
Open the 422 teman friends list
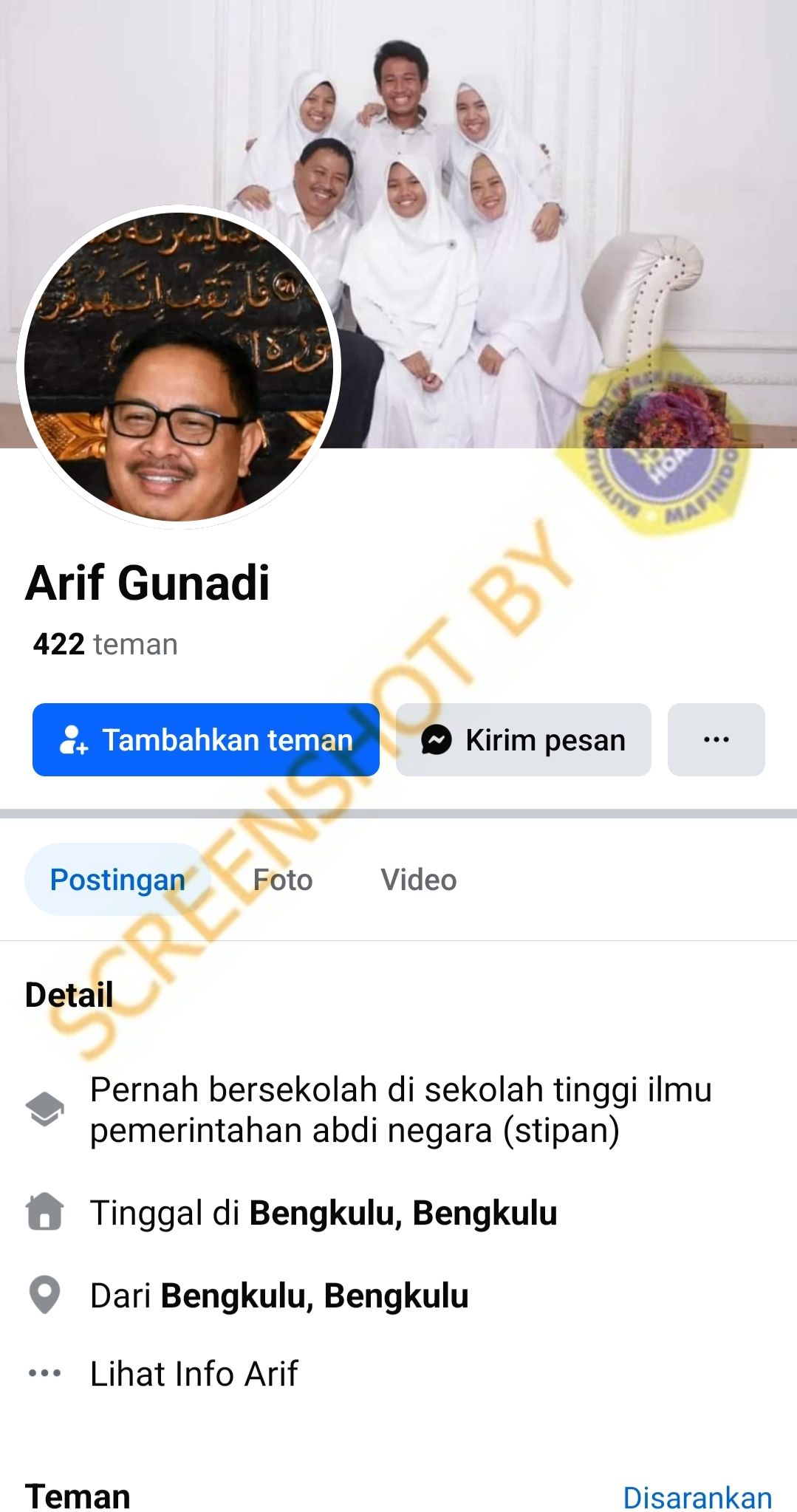[x=105, y=644]
